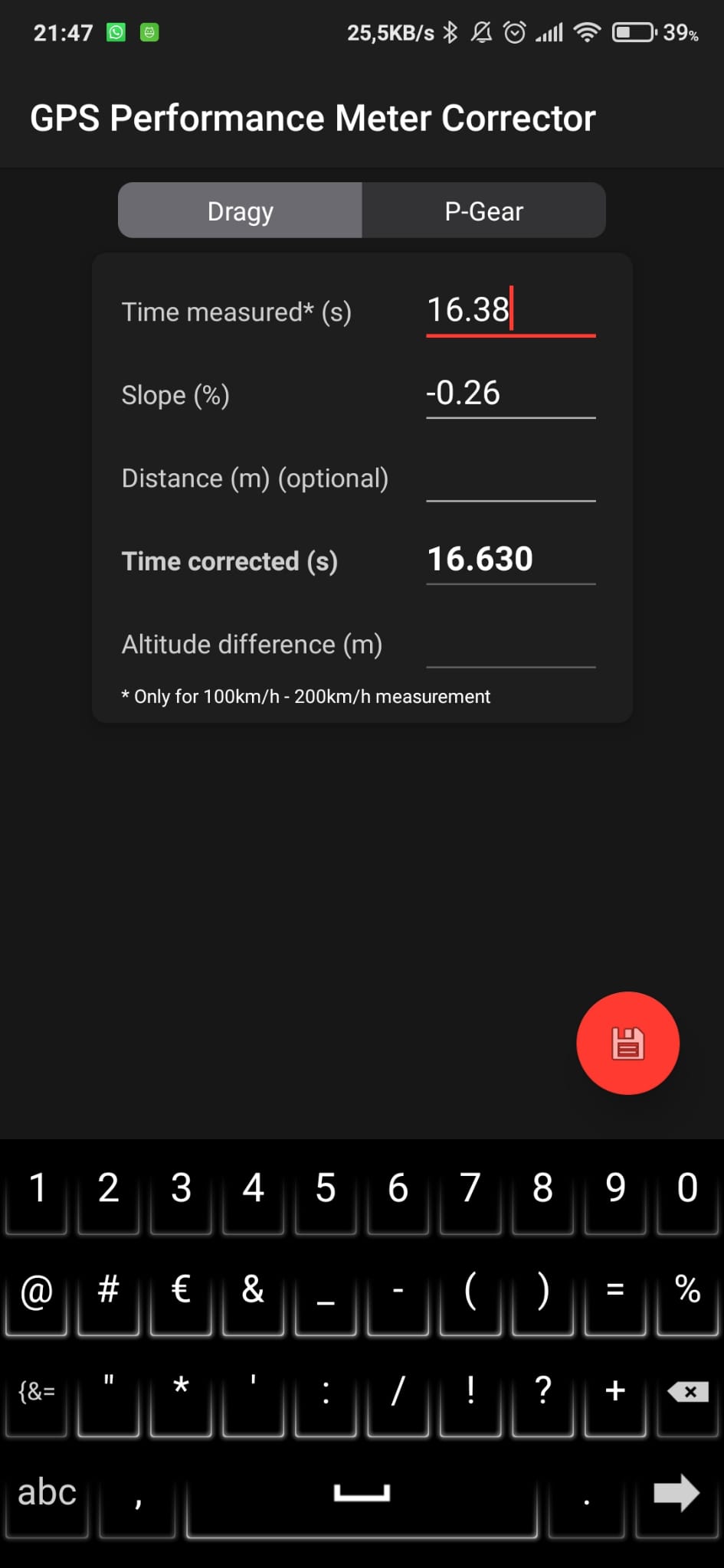724x1568 pixels.
Task: Switch to the P-Gear tab
Action: point(483,211)
